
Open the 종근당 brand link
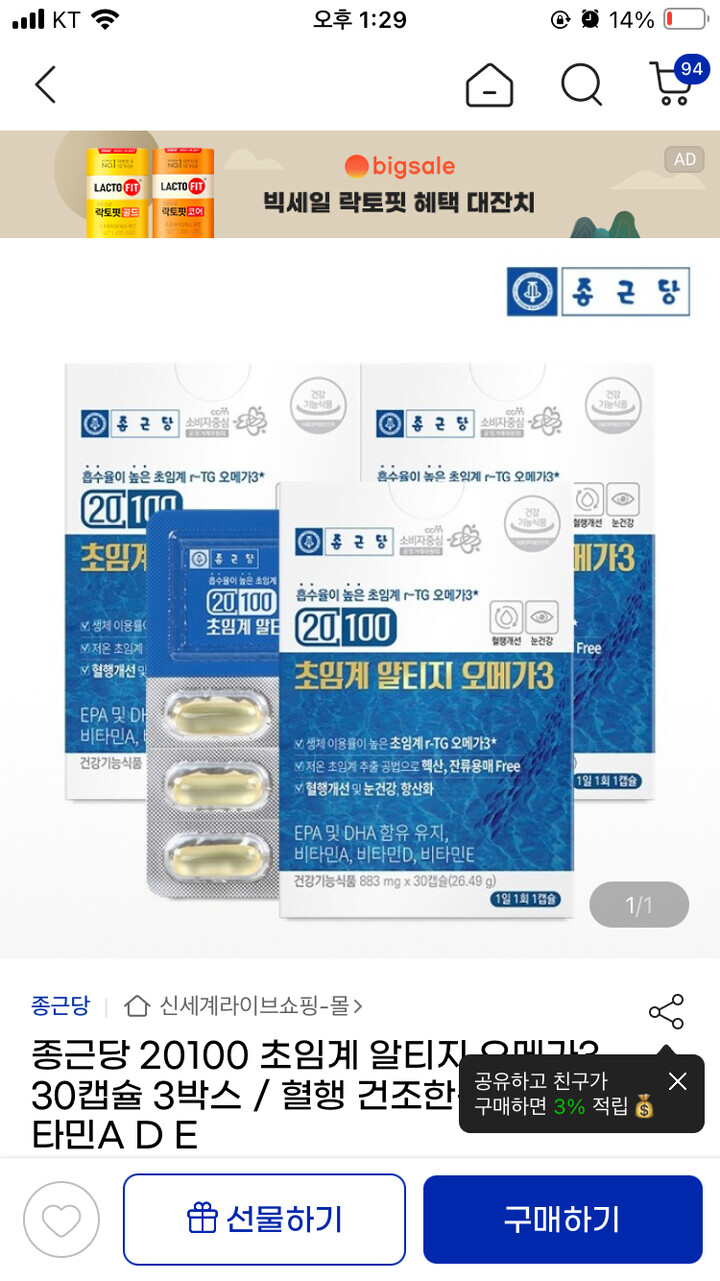tap(60, 1005)
